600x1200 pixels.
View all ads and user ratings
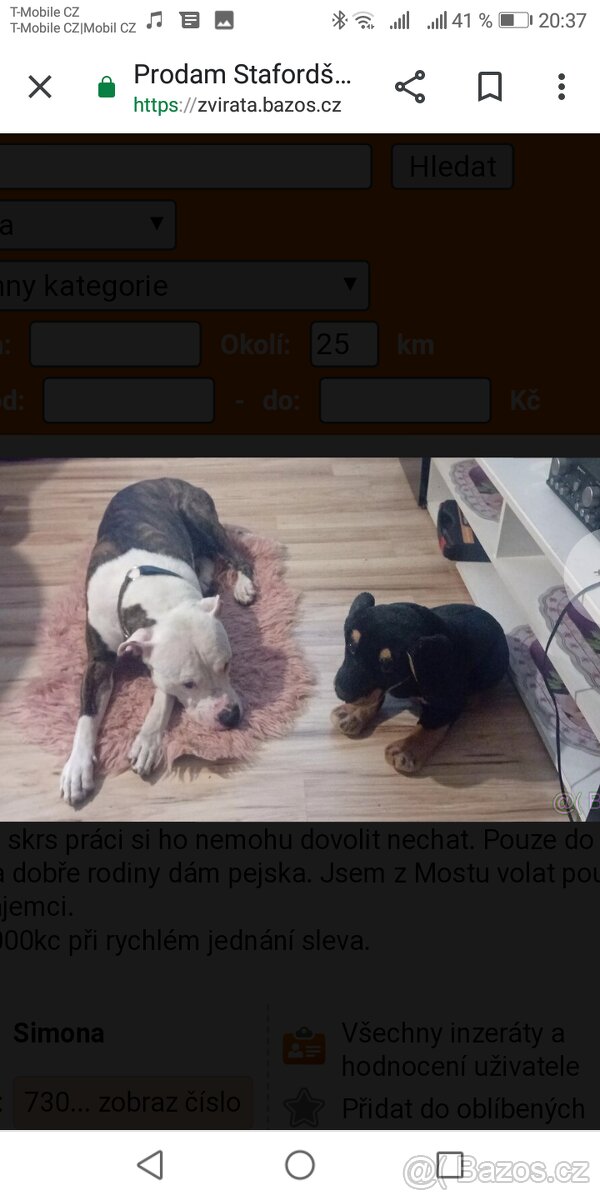click(460, 1049)
